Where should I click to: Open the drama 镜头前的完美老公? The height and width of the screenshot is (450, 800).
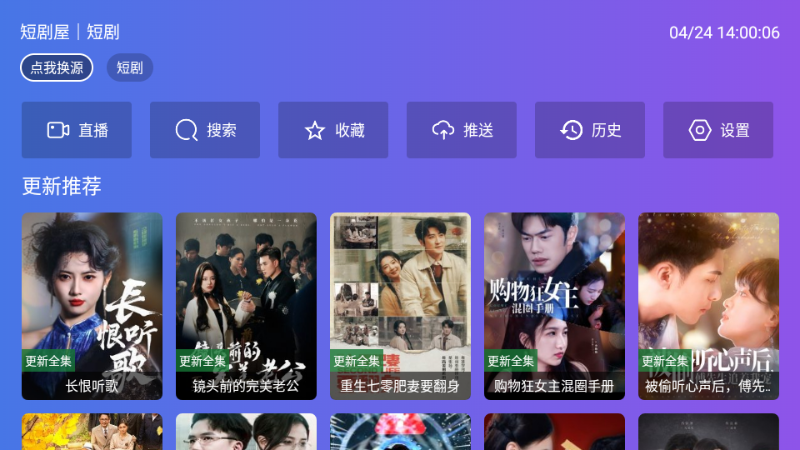tap(246, 305)
